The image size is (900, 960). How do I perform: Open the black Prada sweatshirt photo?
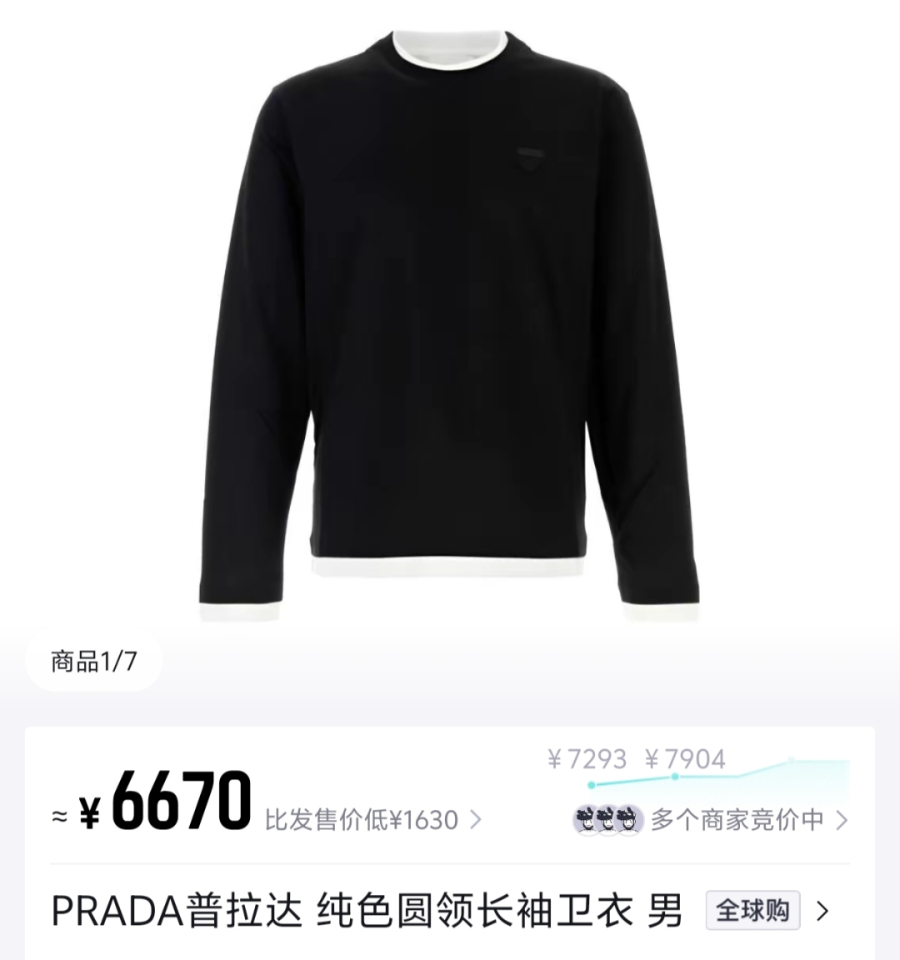pos(449,320)
